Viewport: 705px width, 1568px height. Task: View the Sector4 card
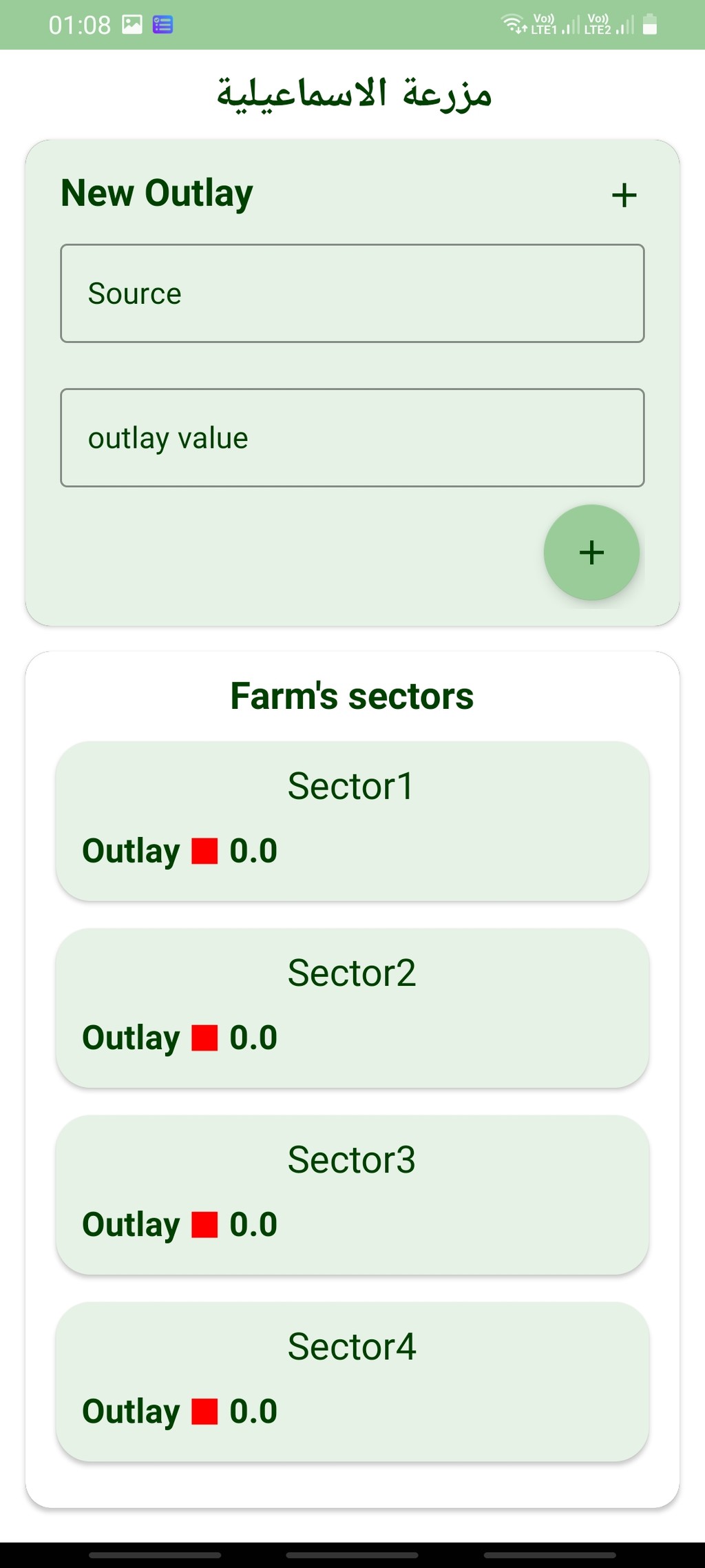pyautogui.click(x=352, y=1381)
